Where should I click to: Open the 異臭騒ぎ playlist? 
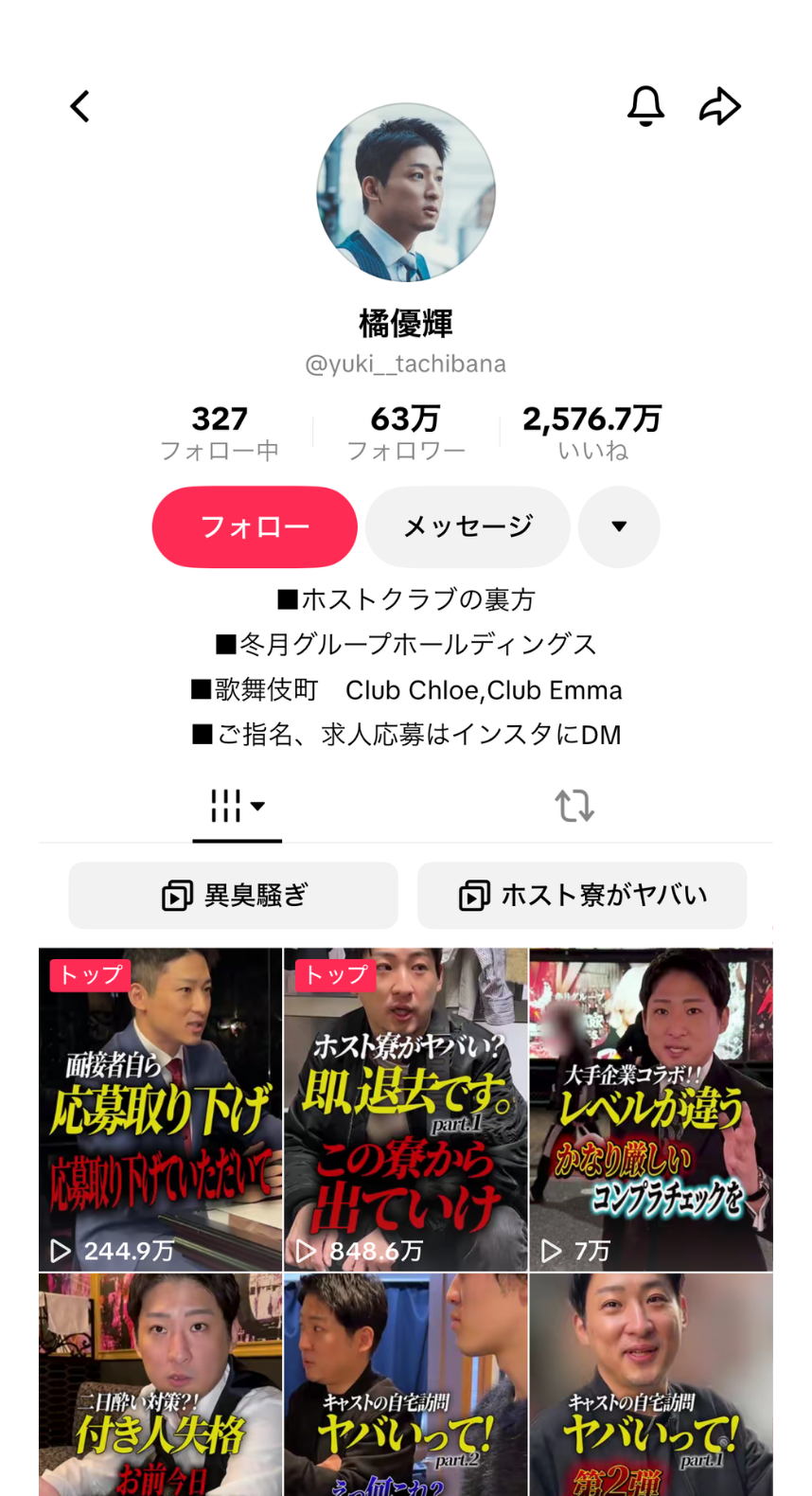tap(233, 895)
